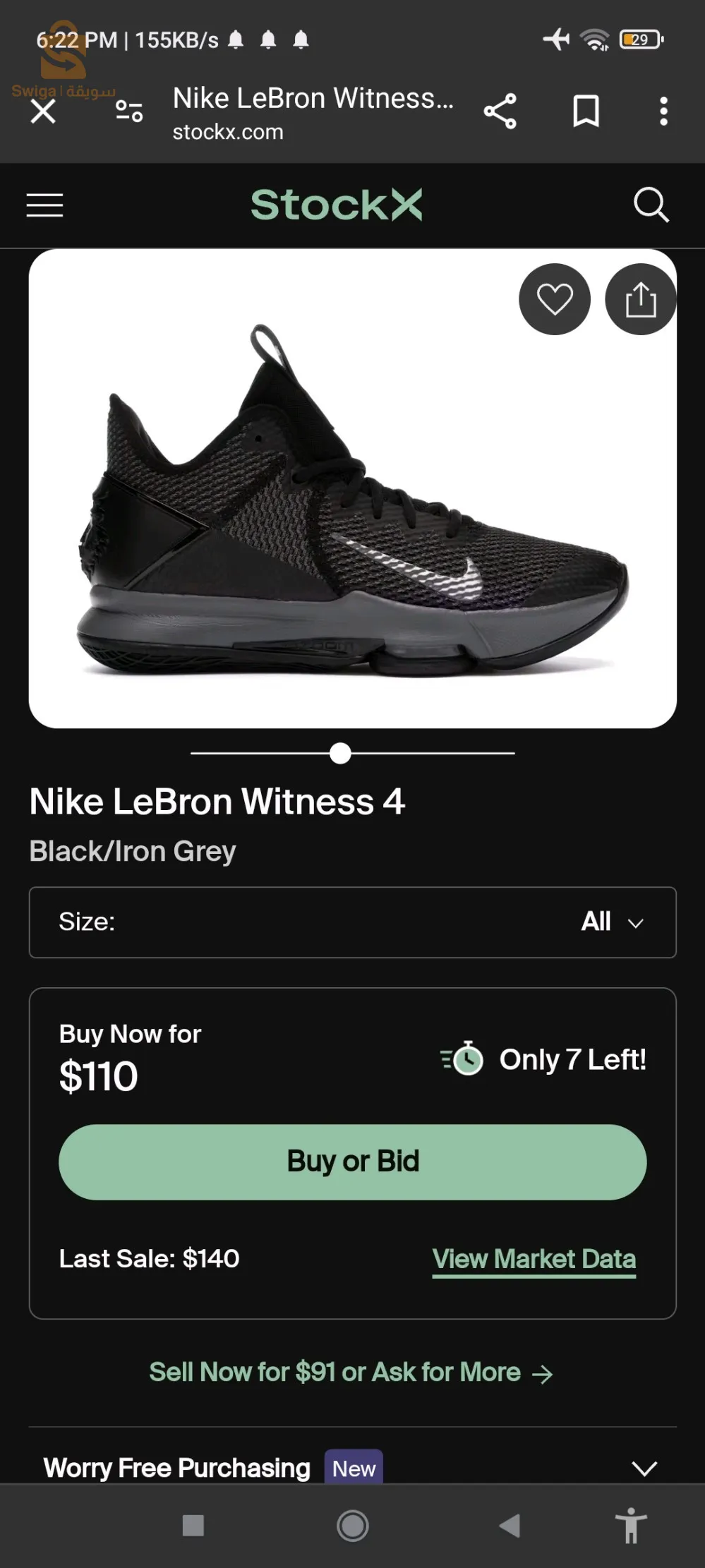
Task: Share the product using the image share icon
Action: [x=640, y=298]
